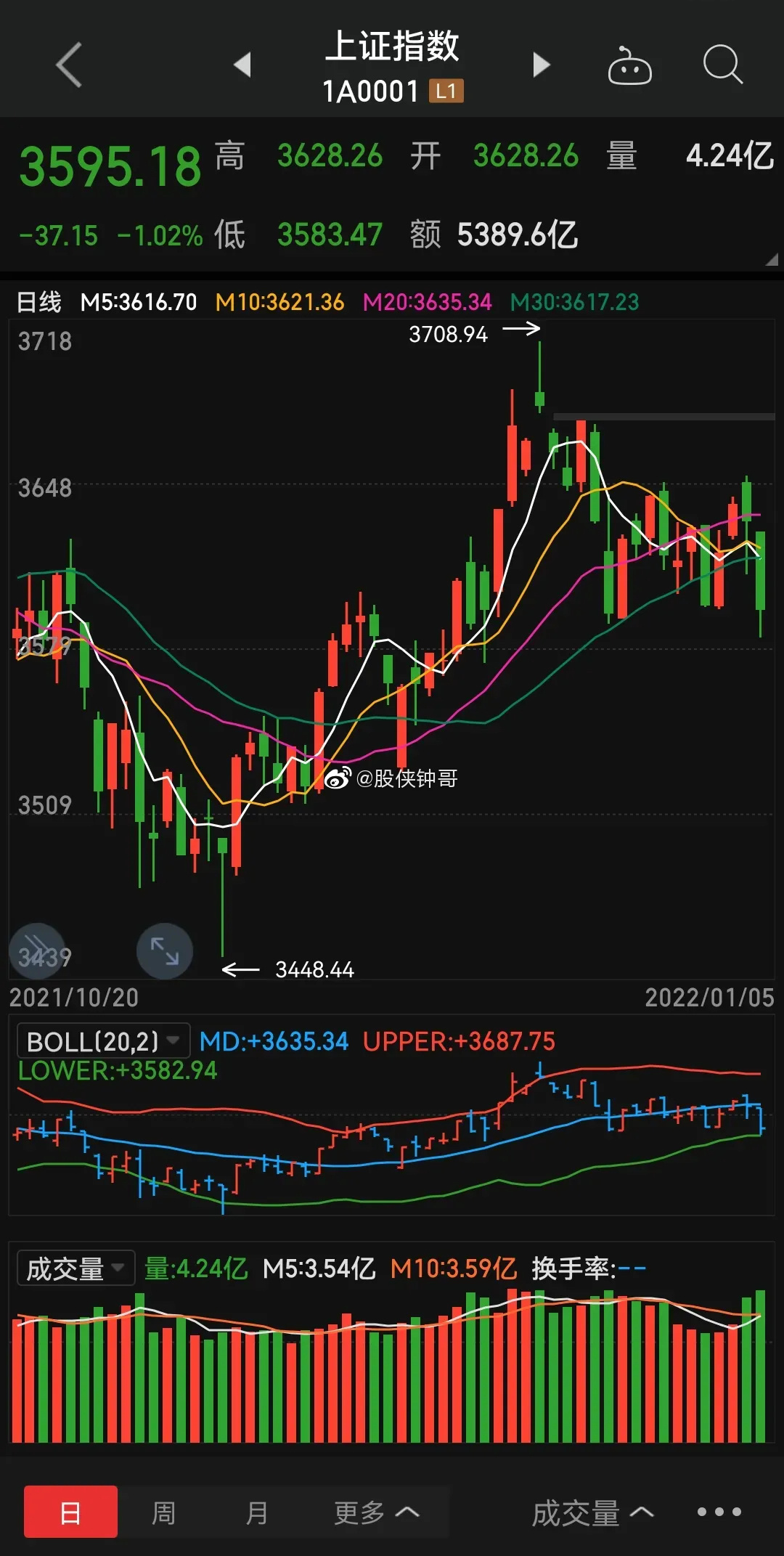Switch to the 月 monthly chart
This screenshot has height=1556, width=784.
[x=257, y=1512]
